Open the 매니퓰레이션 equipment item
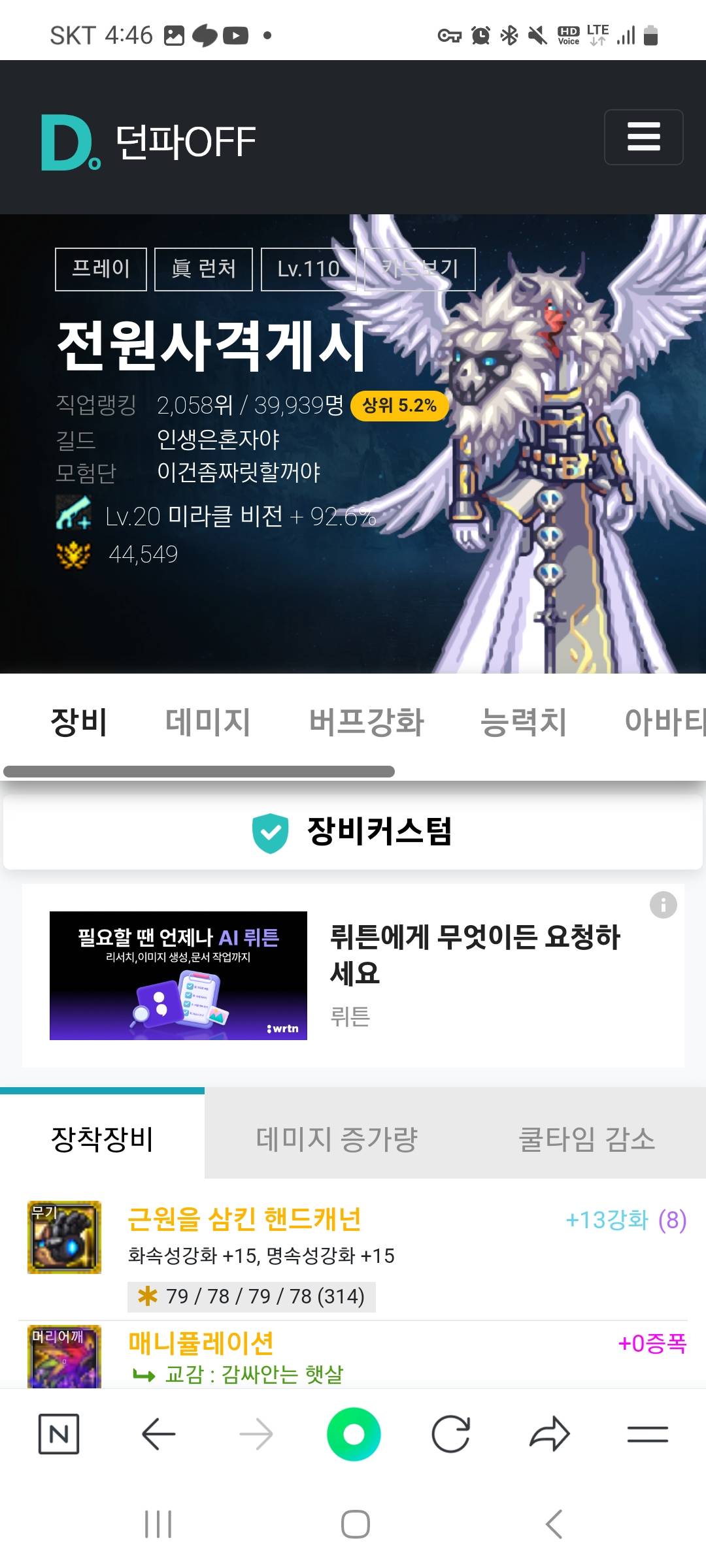The width and height of the screenshot is (706, 1568). [201, 1343]
